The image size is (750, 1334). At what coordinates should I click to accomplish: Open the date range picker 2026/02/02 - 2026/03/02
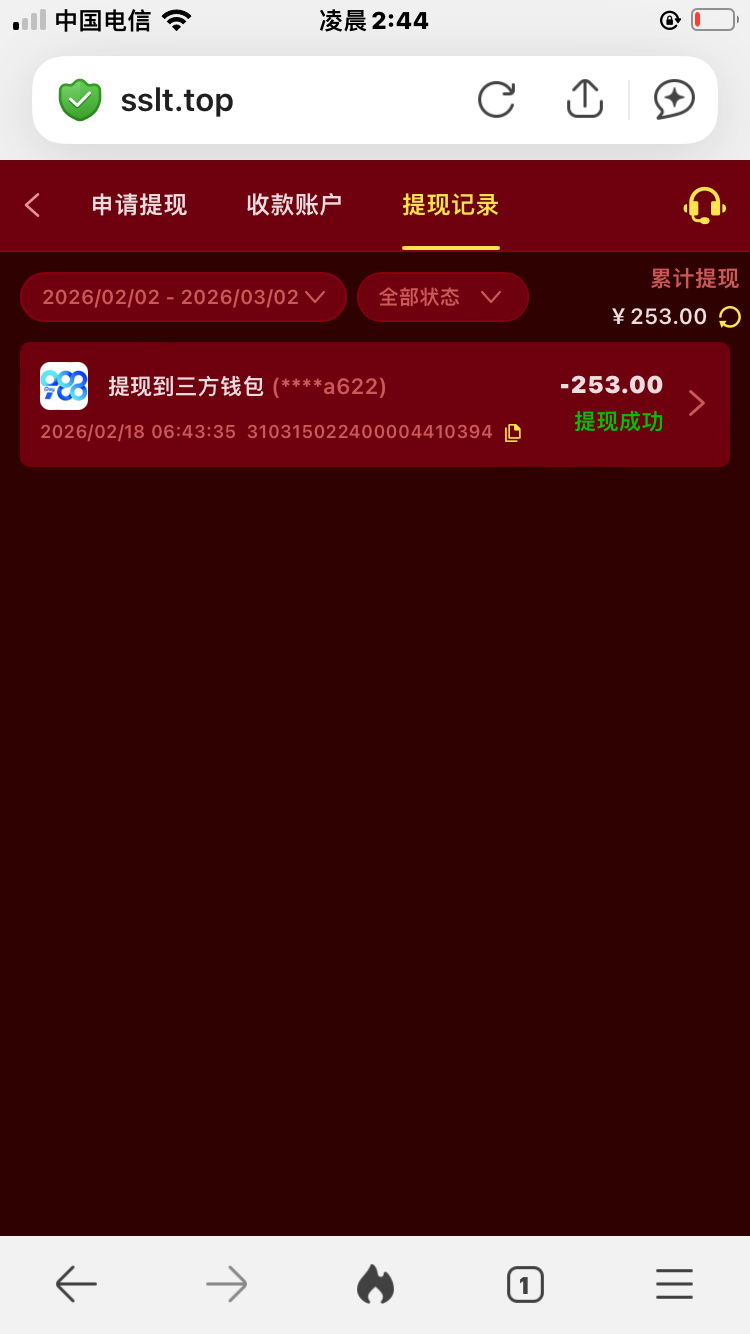183,297
